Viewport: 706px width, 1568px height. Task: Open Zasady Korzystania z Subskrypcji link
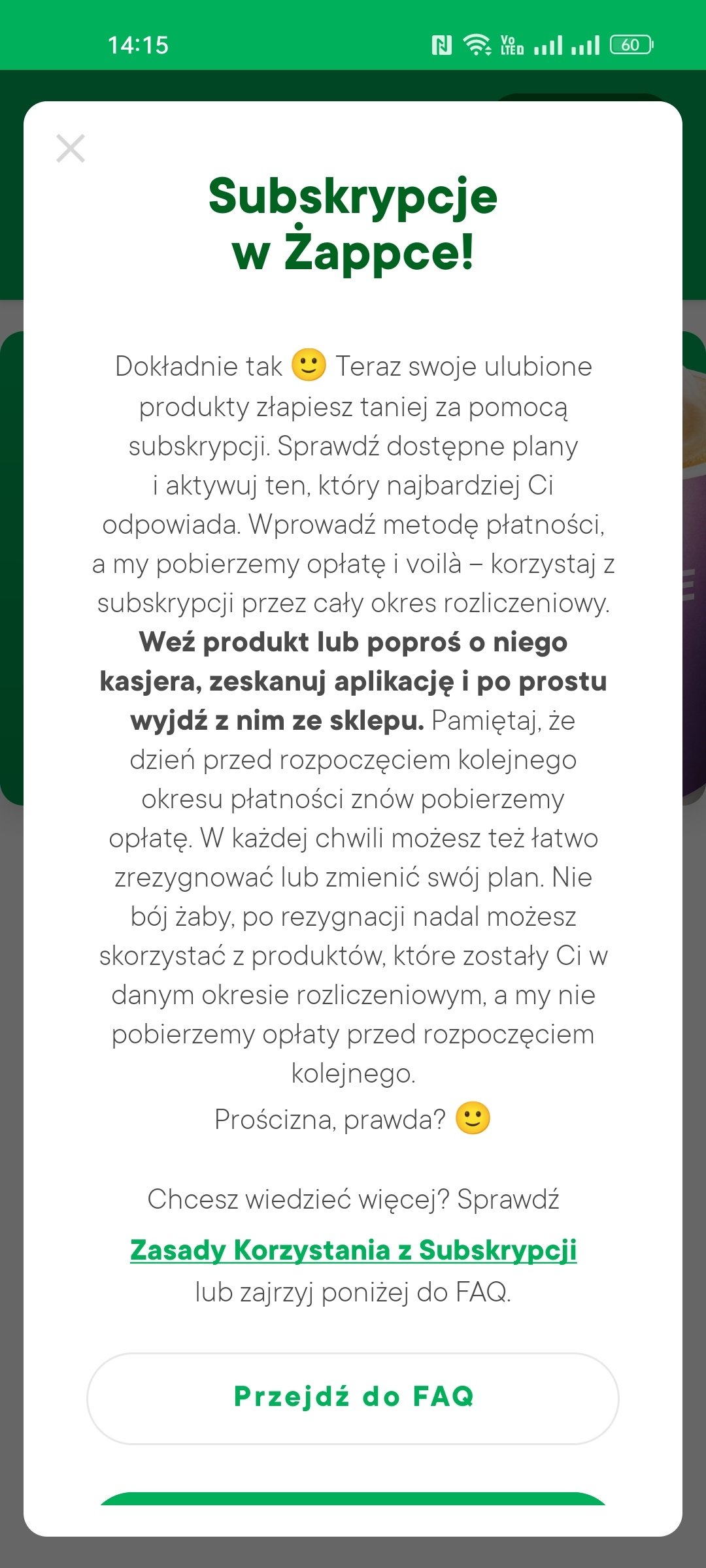click(x=353, y=1250)
